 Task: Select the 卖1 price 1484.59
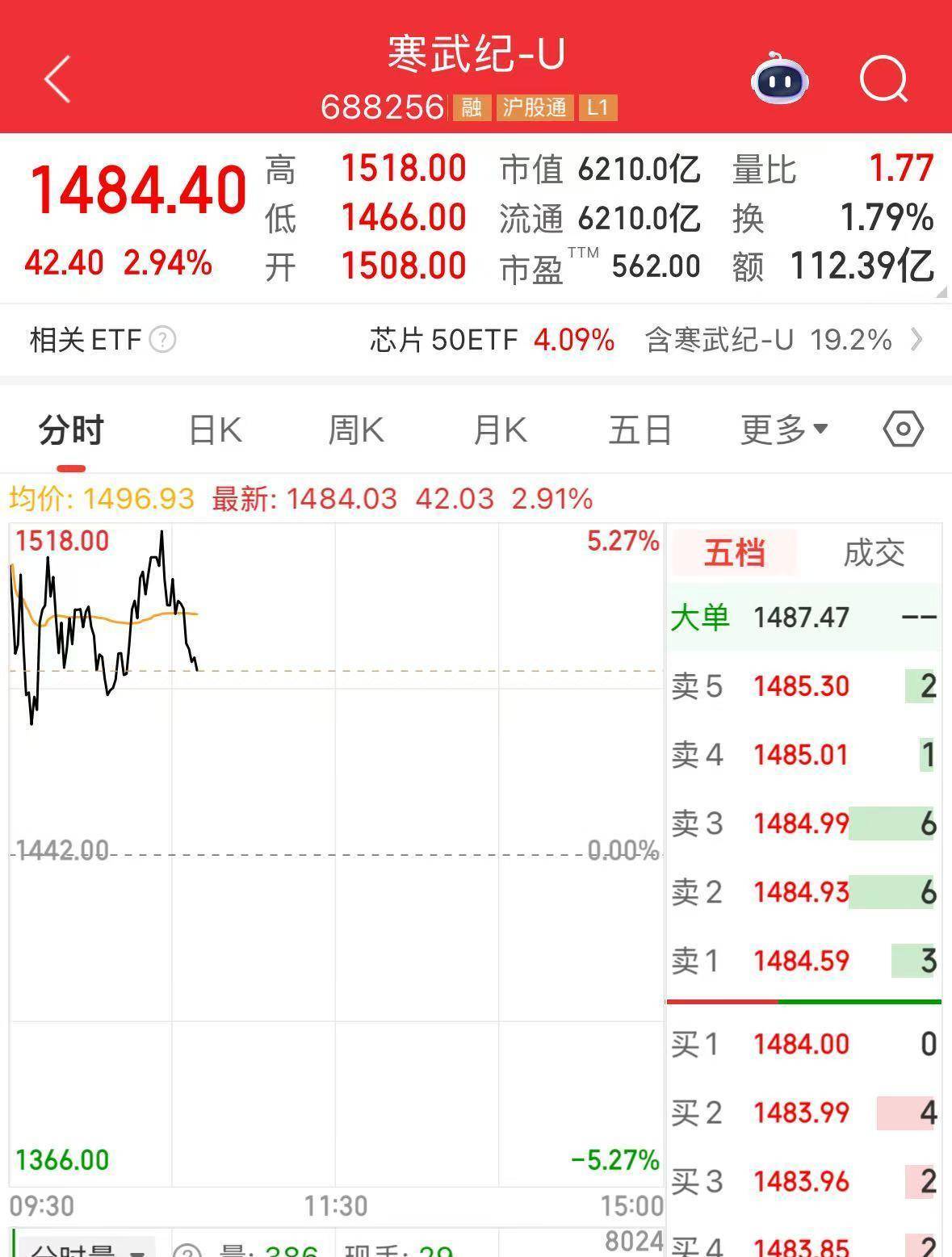[x=801, y=961]
